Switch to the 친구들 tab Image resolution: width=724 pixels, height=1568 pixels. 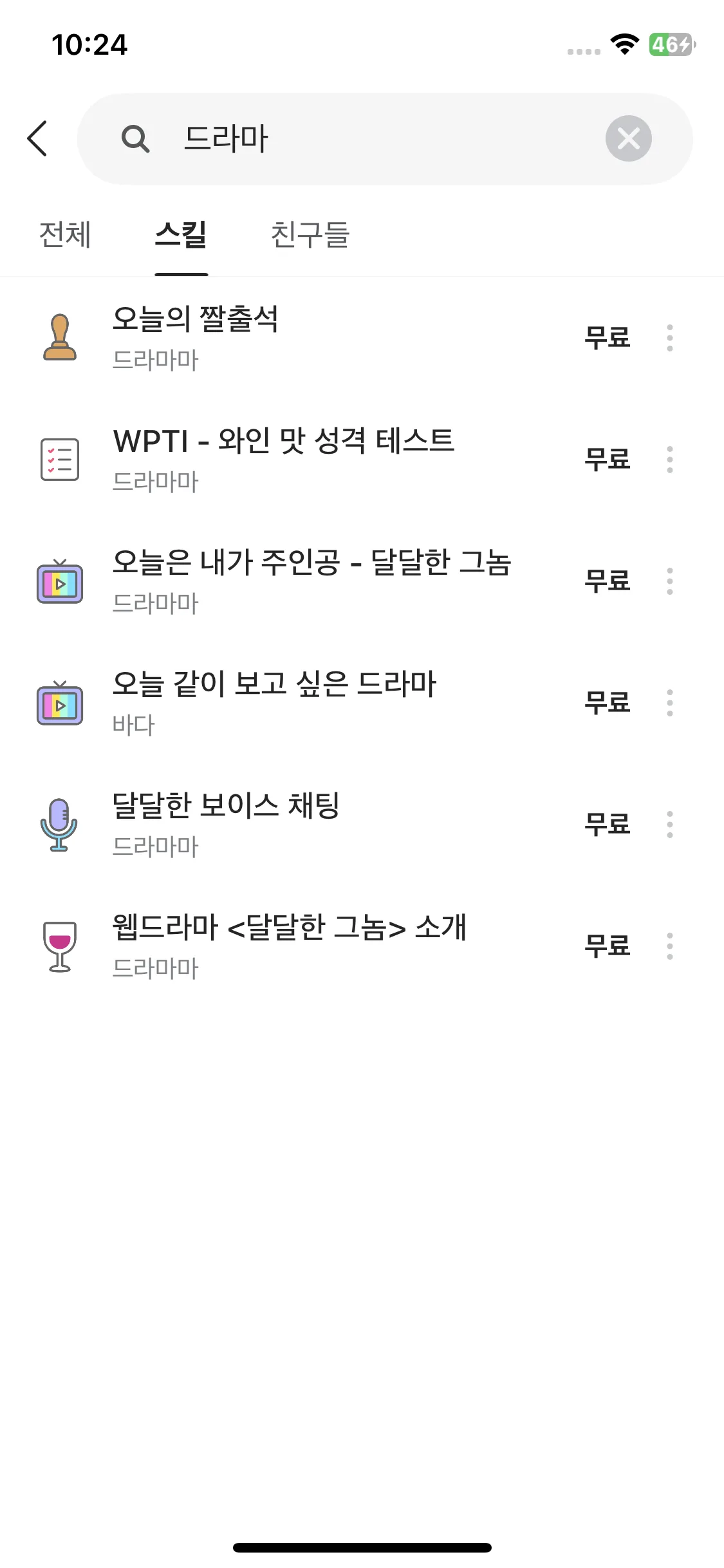coord(310,234)
